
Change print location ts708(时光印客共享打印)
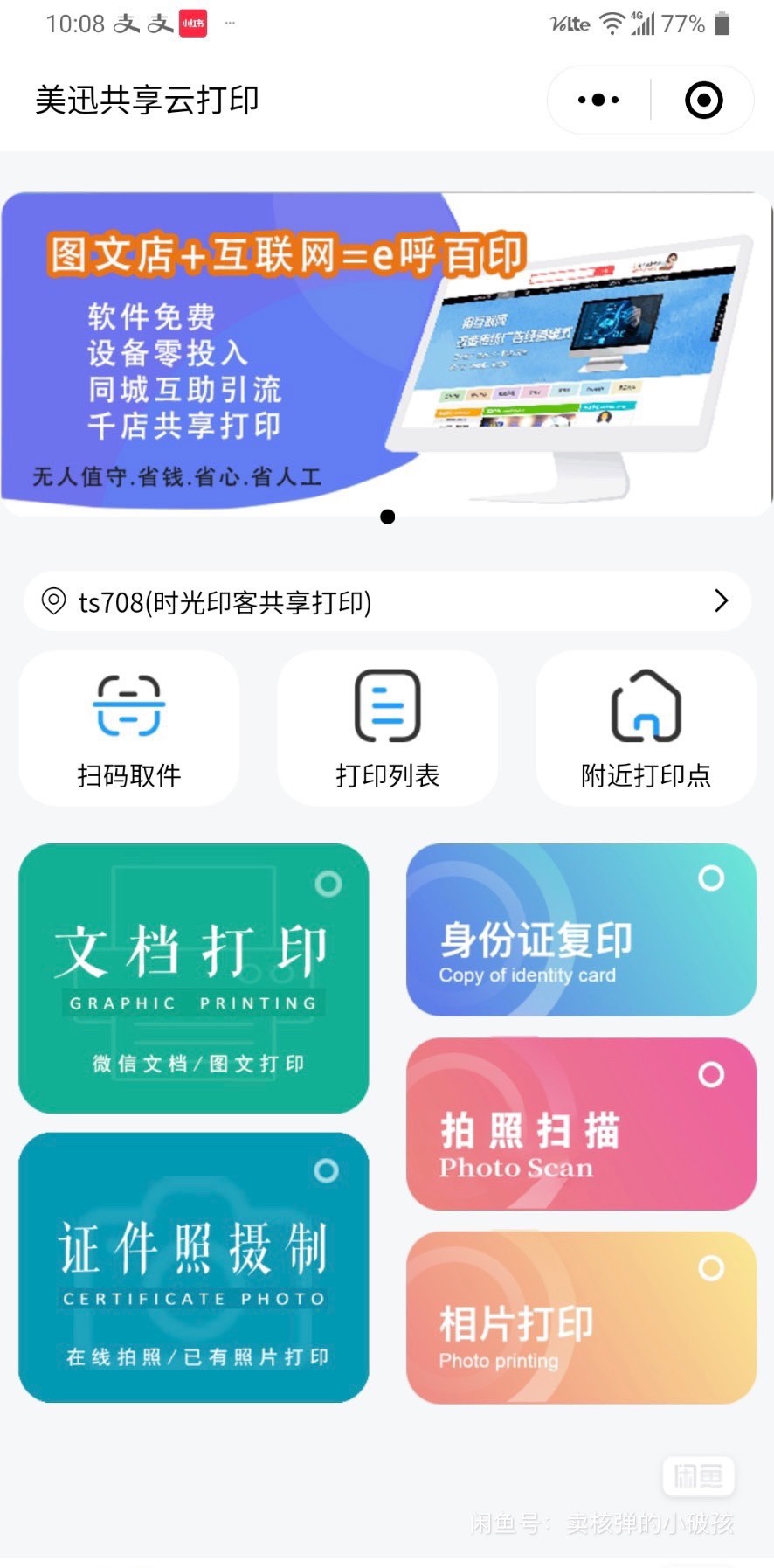(x=386, y=601)
